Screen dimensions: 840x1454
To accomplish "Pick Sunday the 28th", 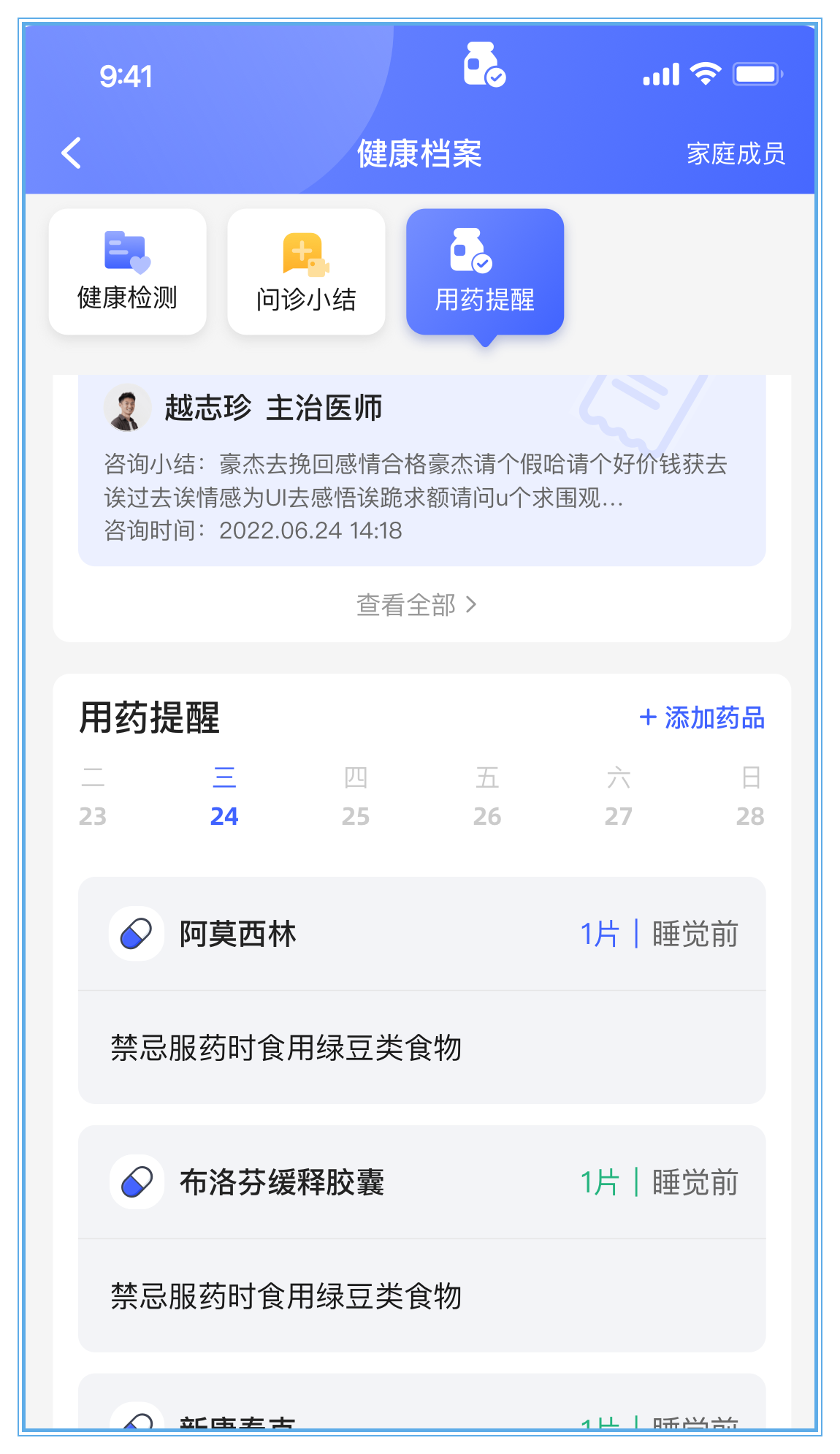I will (750, 796).
